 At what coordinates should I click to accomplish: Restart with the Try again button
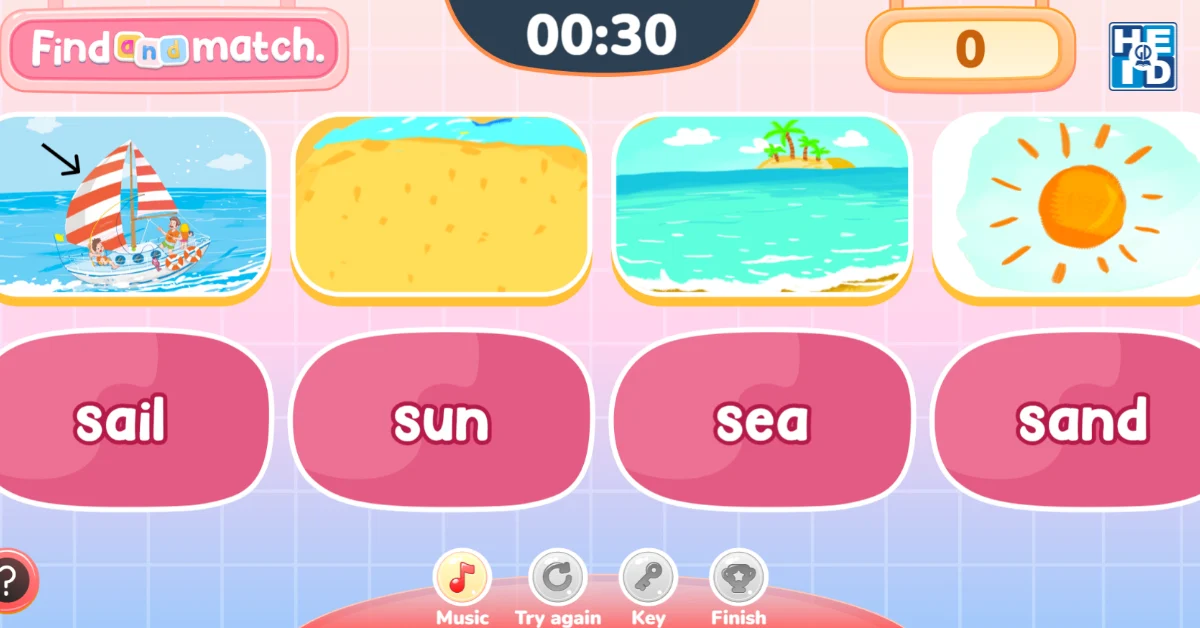pos(557,578)
